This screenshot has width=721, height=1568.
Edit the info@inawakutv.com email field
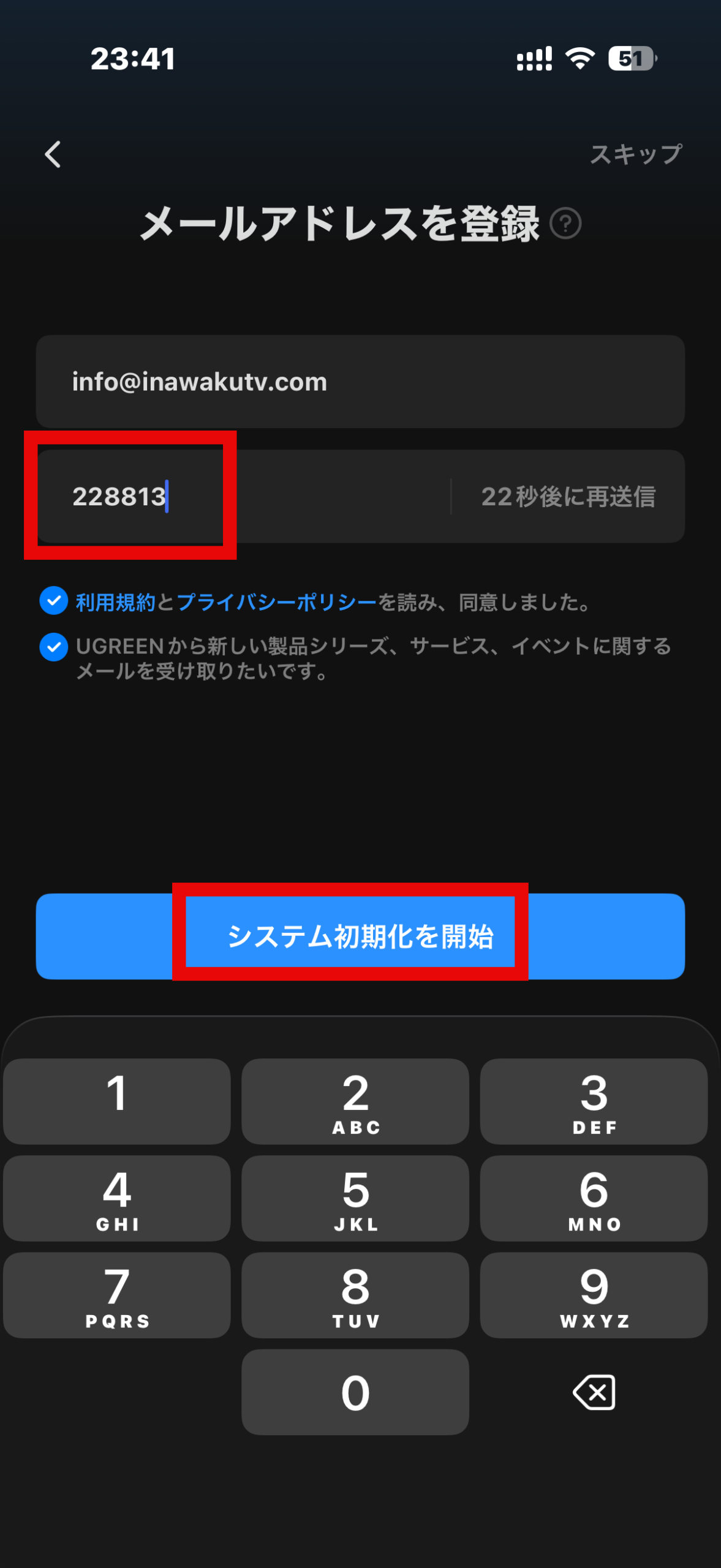tap(360, 382)
